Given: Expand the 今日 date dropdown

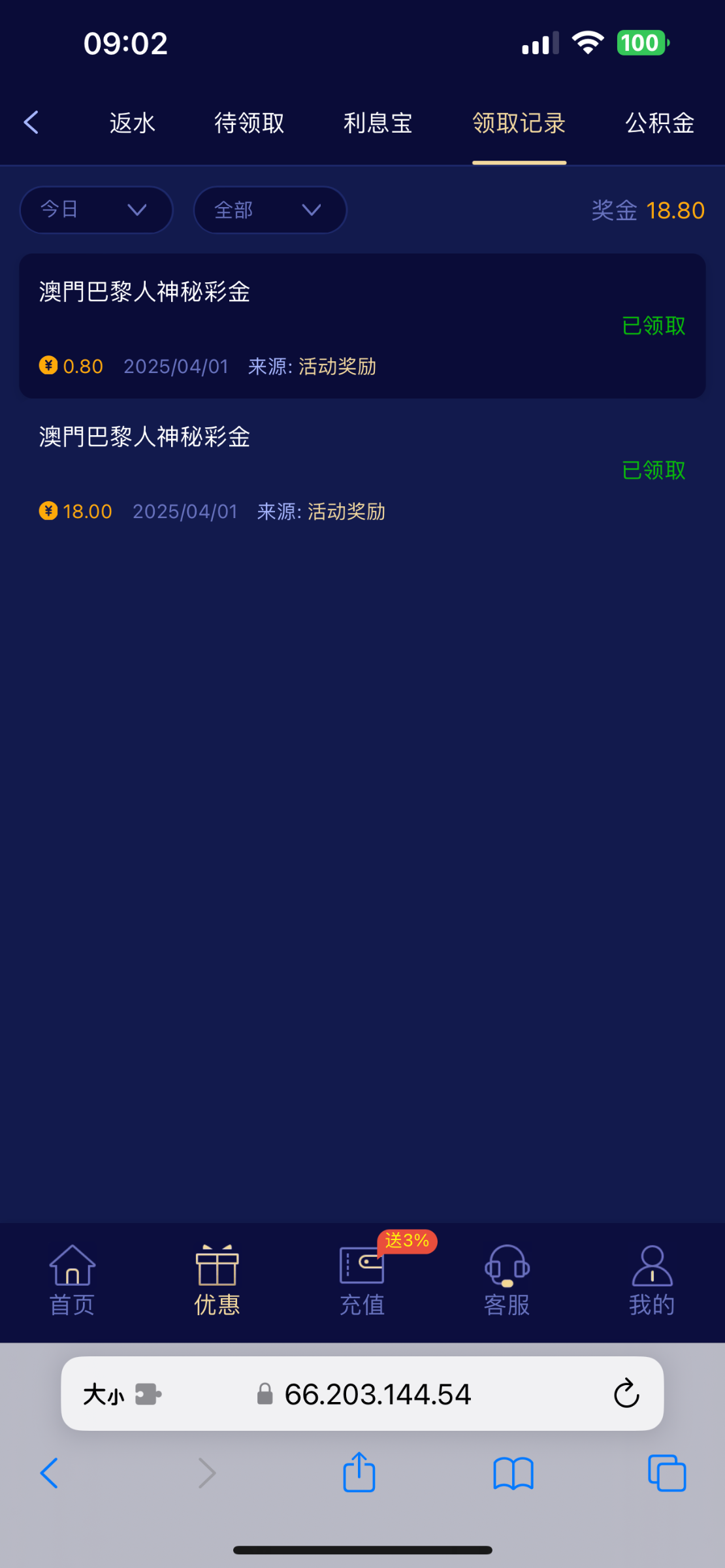Looking at the screenshot, I should pyautogui.click(x=96, y=210).
